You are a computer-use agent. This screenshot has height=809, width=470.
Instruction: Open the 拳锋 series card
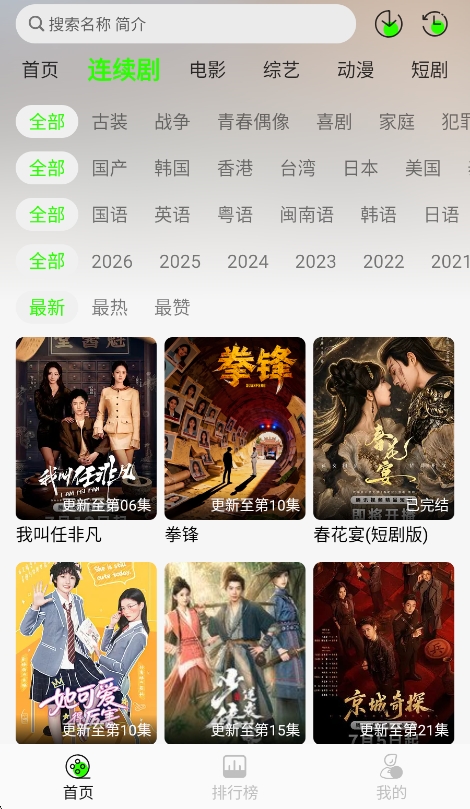pyautogui.click(x=235, y=441)
